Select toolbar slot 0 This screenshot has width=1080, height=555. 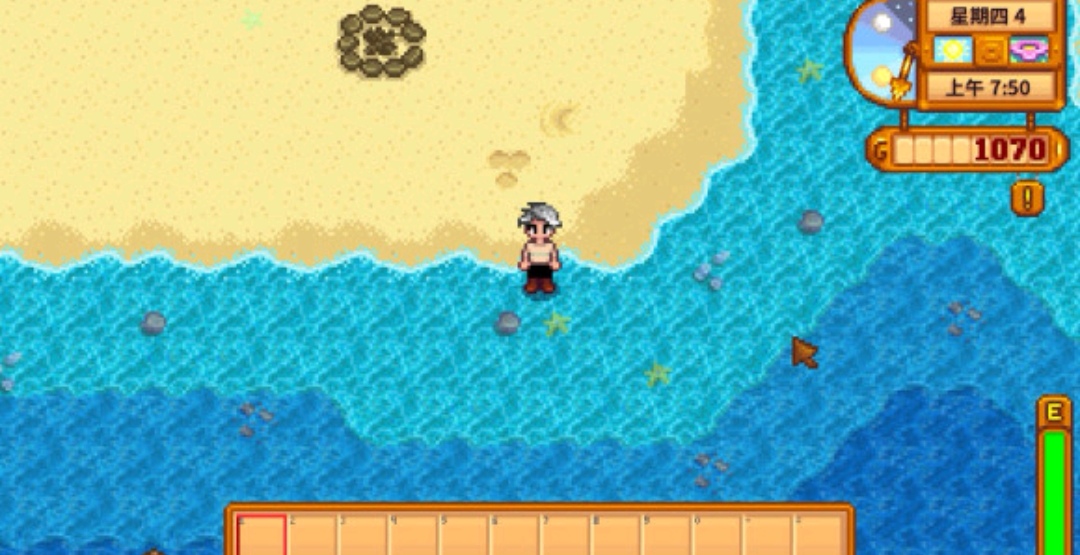click(718, 534)
